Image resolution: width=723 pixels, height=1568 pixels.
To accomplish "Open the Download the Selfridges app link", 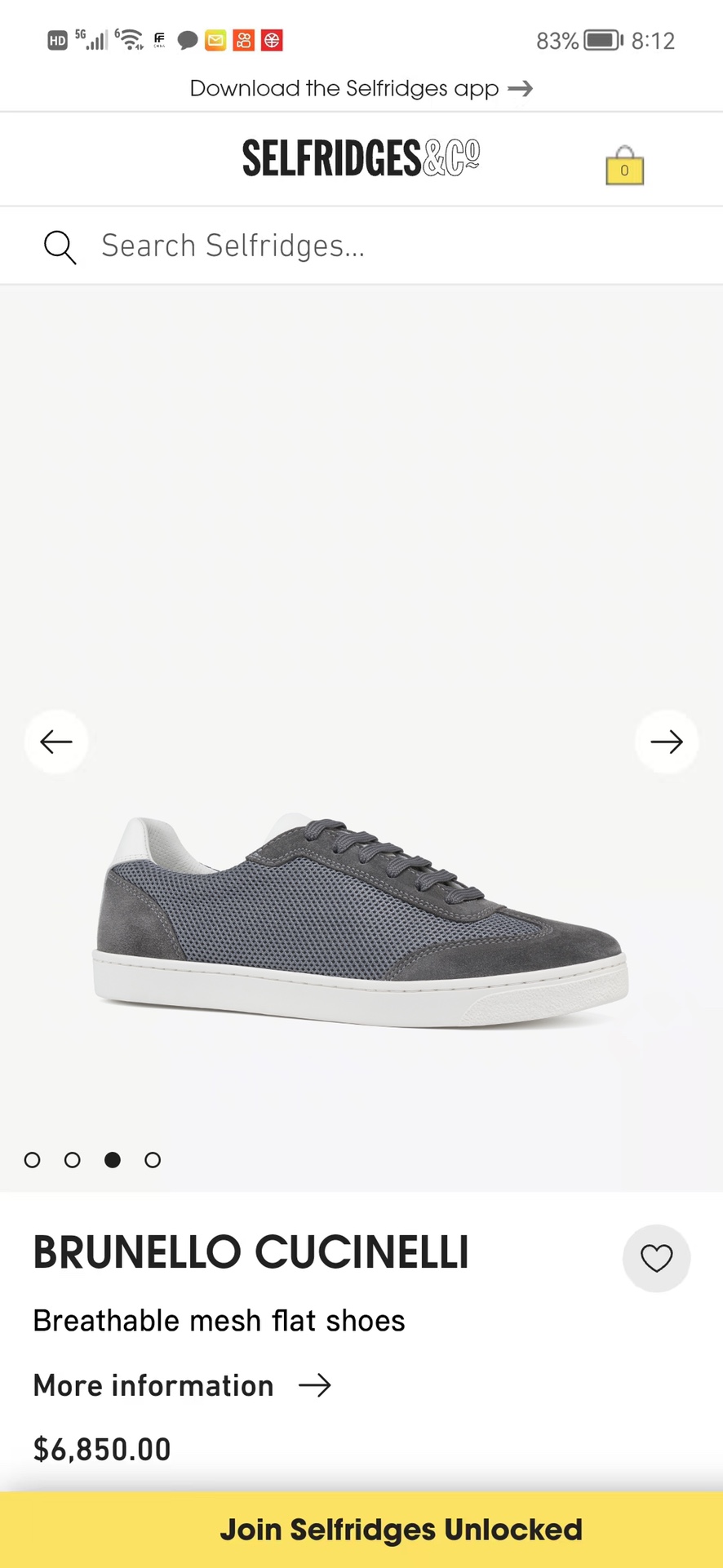I will [361, 88].
